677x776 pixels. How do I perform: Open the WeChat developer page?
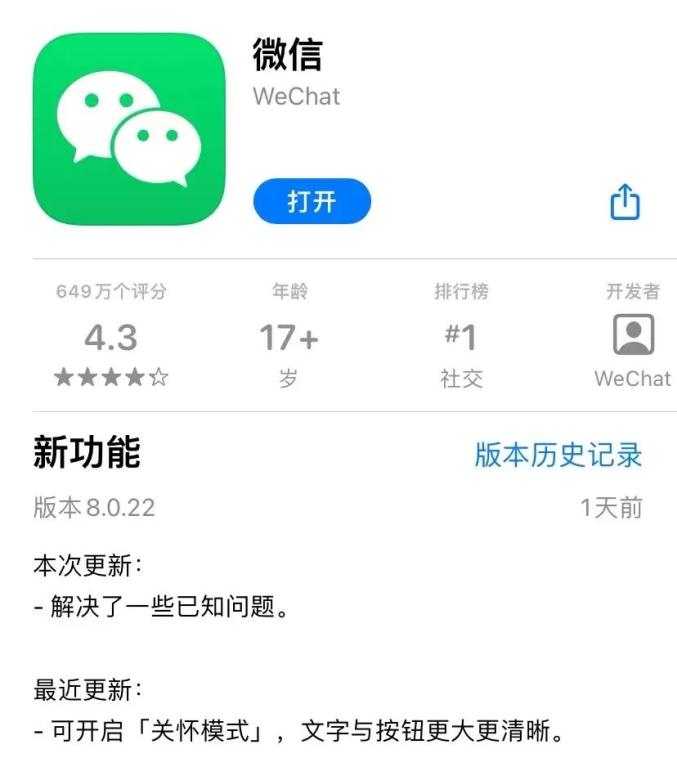[x=633, y=336]
